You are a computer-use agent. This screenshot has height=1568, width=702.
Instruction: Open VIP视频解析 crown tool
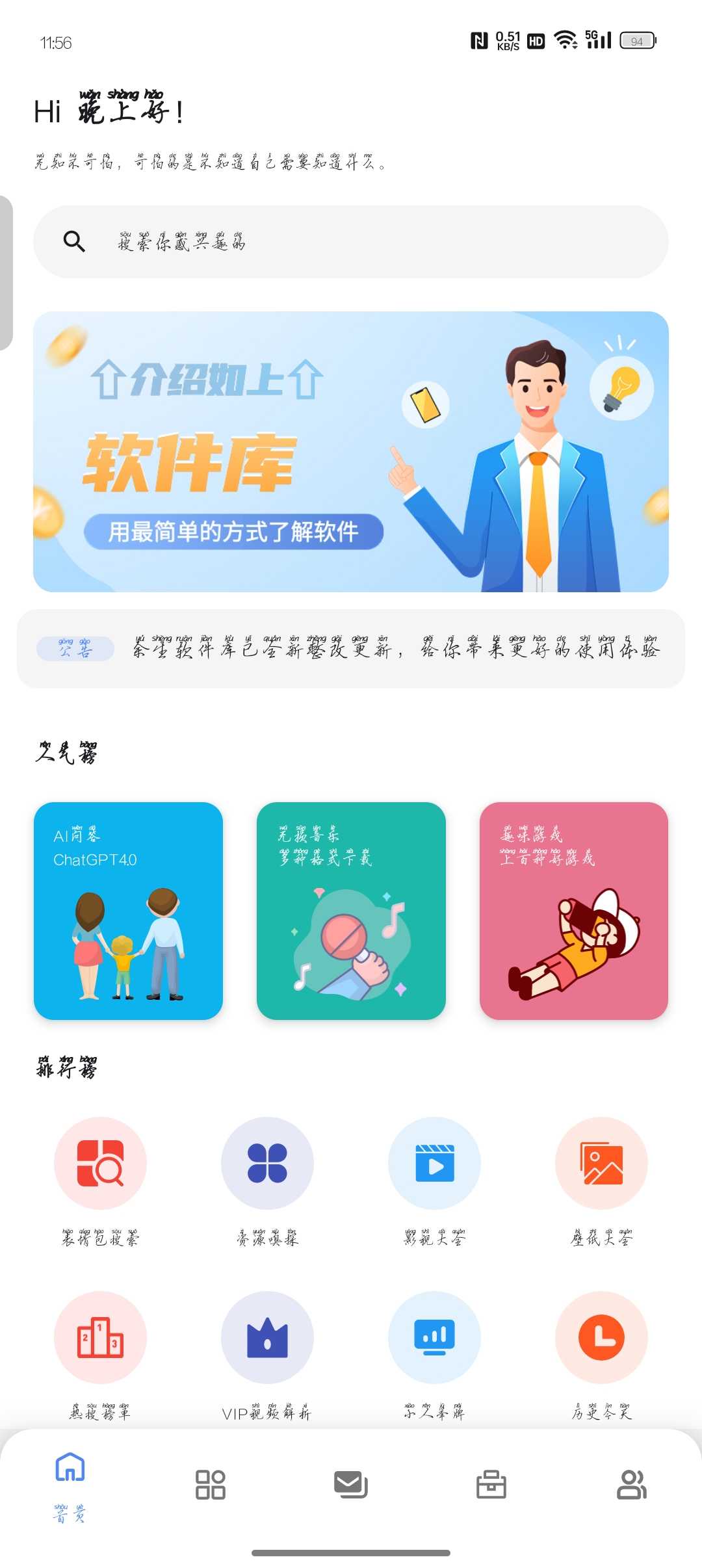(x=267, y=1338)
